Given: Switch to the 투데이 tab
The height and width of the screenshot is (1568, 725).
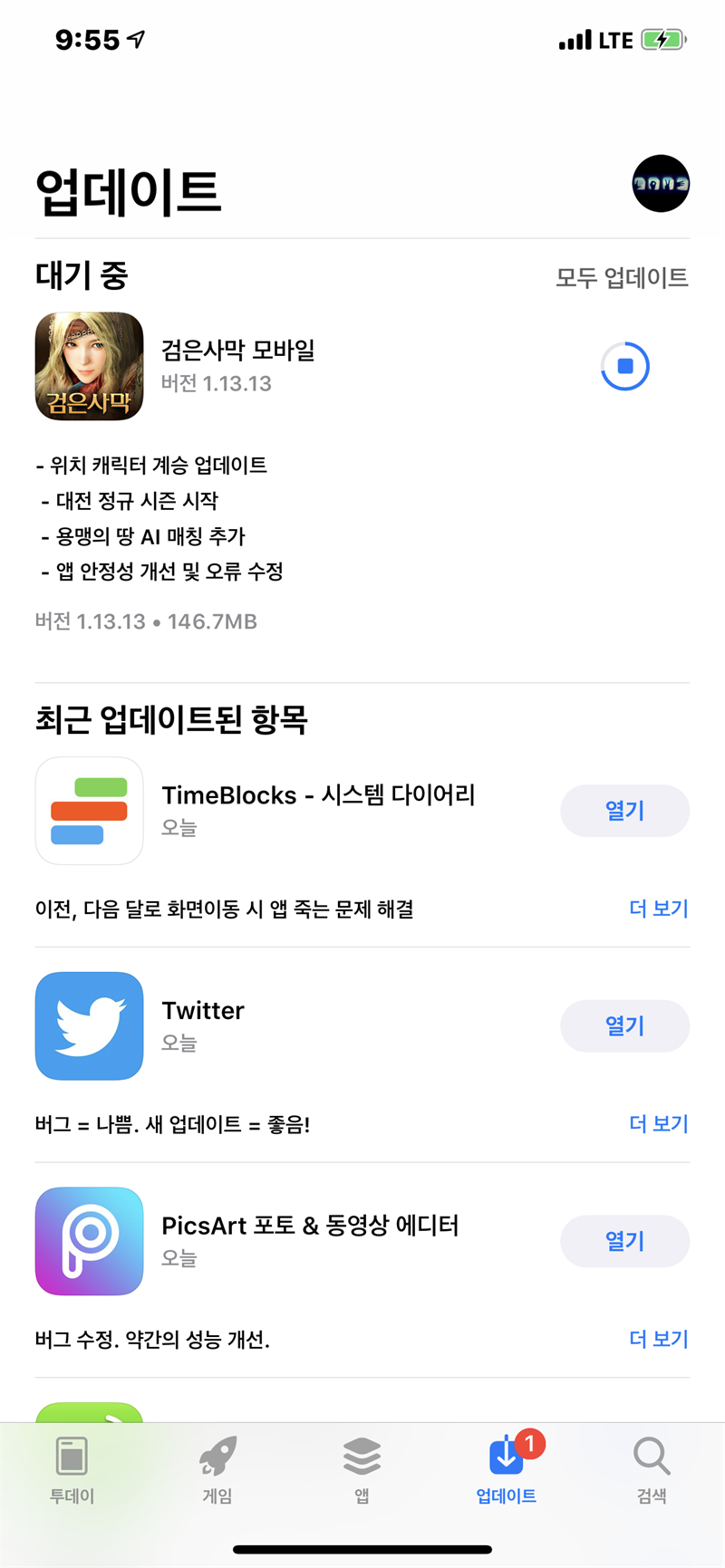Looking at the screenshot, I should [72, 1469].
